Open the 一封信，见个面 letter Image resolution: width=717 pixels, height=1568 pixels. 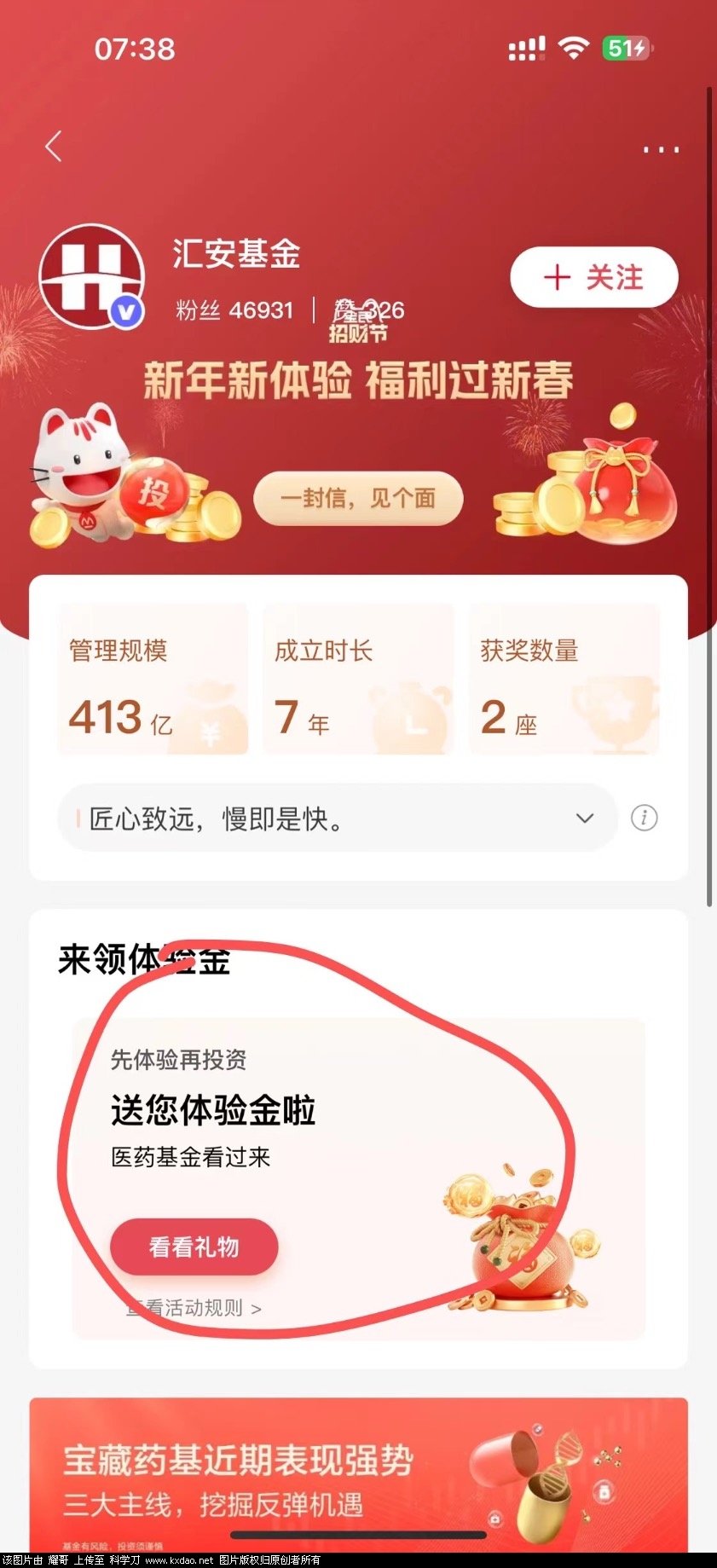click(x=358, y=498)
